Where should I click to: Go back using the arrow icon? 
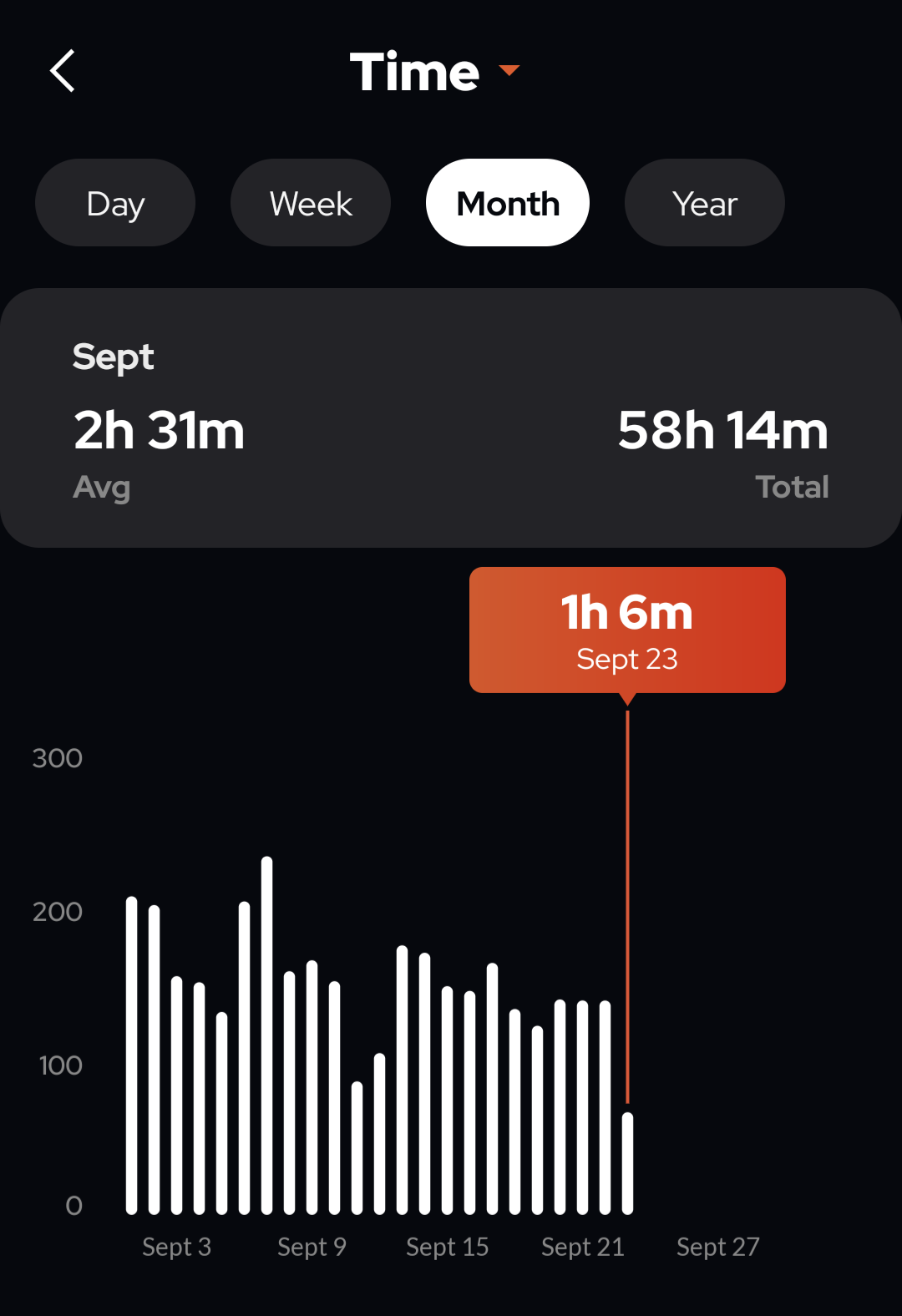pyautogui.click(x=63, y=71)
